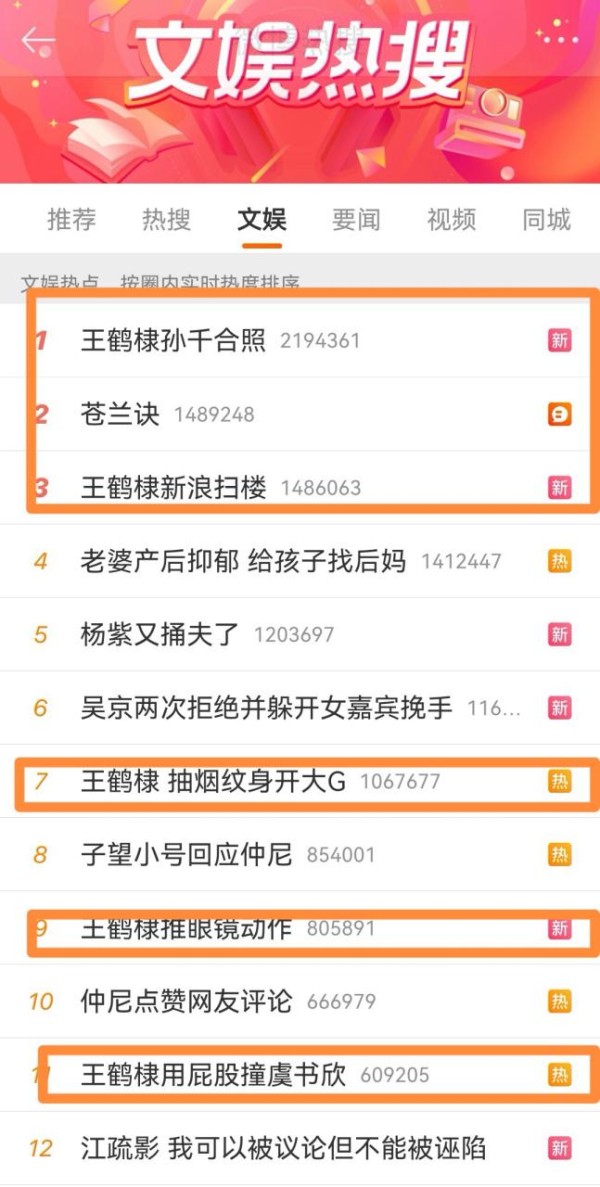Open 老婆产后抑郁 给孩子找后妈 topic
Image resolution: width=600 pixels, height=1187 pixels.
pyautogui.click(x=243, y=561)
